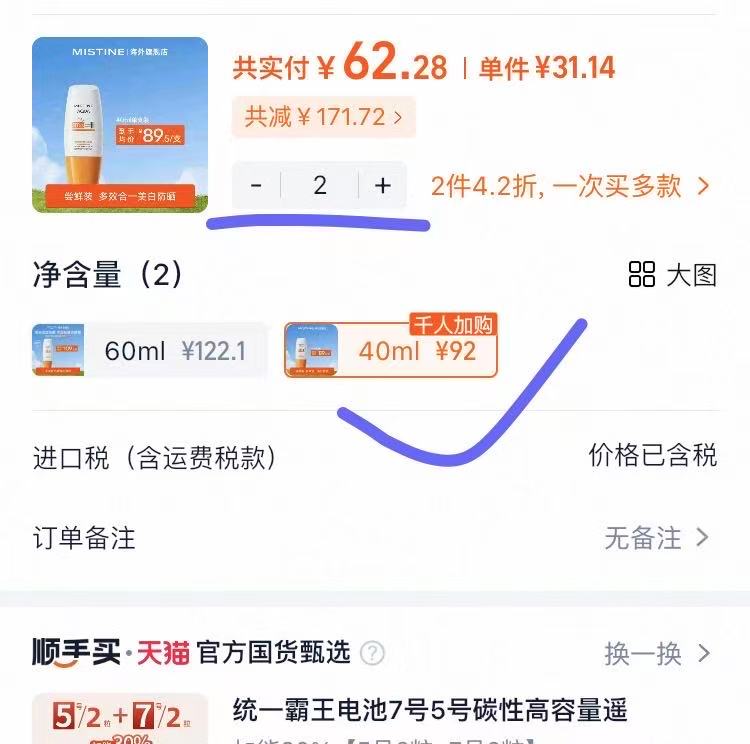This screenshot has width=750, height=744.
Task: Open the 统一霸王电池 battery product
Action: click(430, 711)
